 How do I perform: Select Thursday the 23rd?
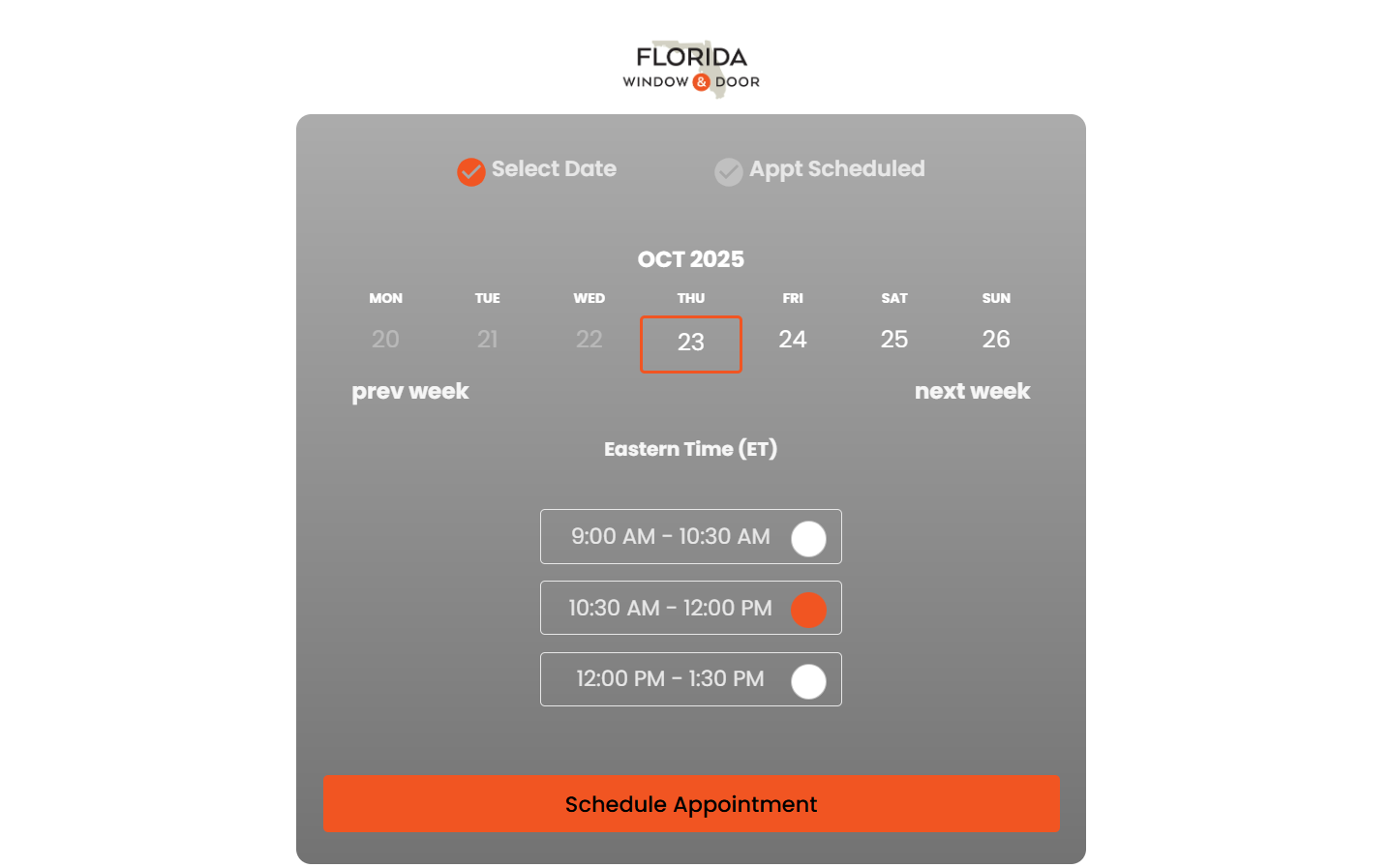click(x=690, y=343)
